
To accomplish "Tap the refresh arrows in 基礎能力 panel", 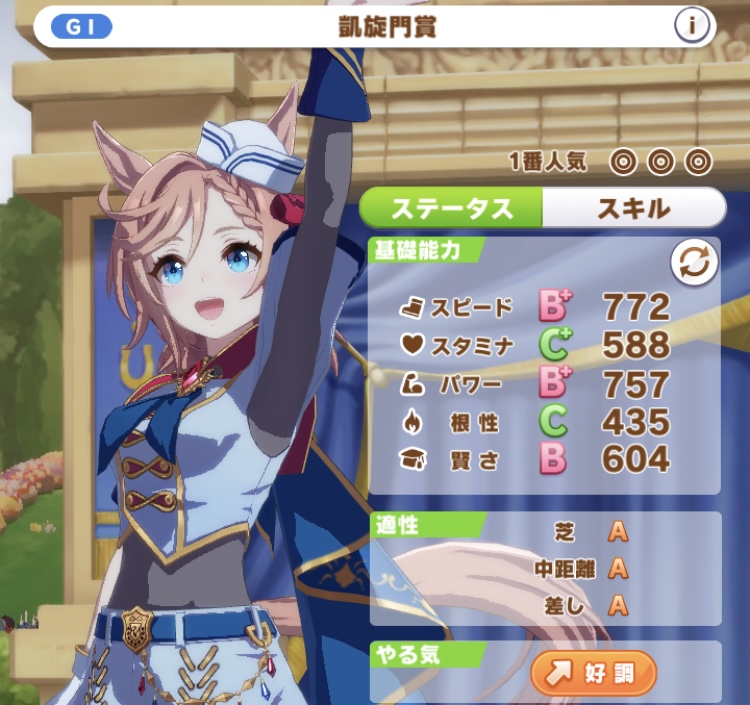I will tap(693, 263).
